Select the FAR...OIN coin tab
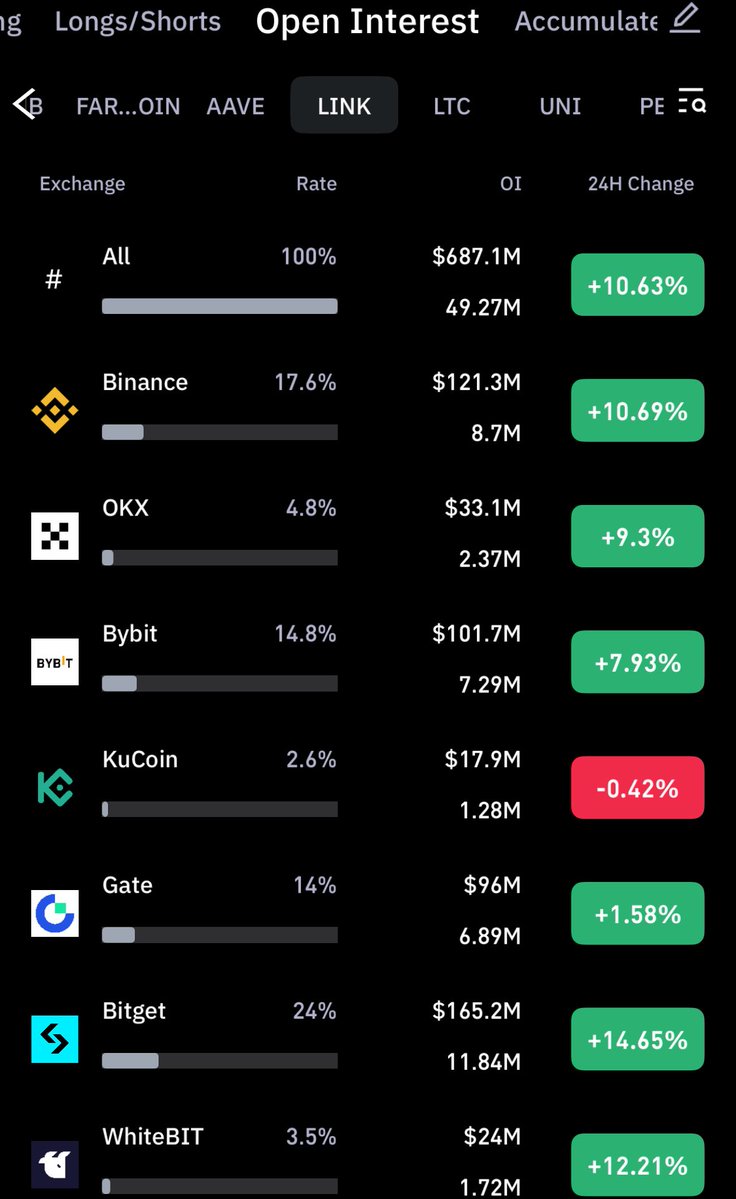Viewport: 736px width, 1199px height. (128, 106)
